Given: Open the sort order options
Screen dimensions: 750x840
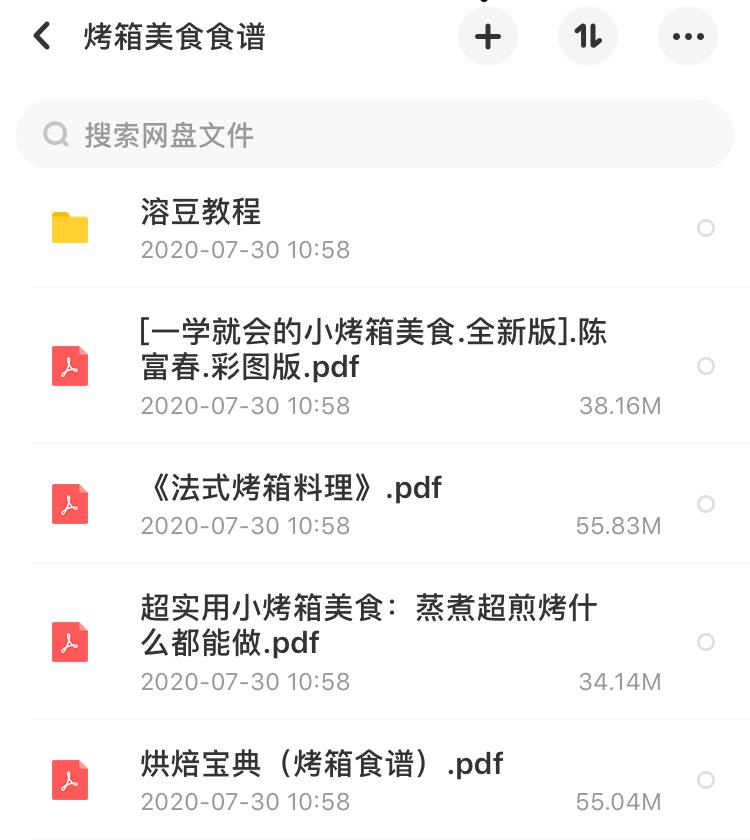Looking at the screenshot, I should 588,38.
